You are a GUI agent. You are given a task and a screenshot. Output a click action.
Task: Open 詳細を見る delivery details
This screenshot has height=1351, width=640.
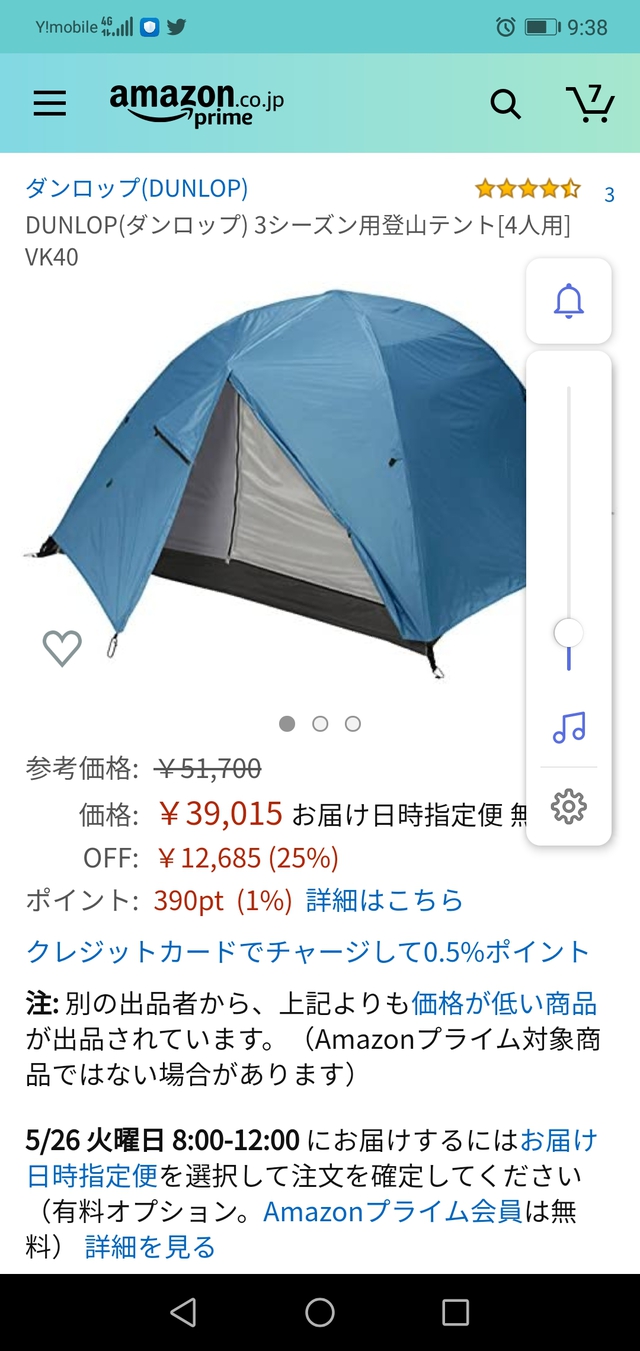point(150,1247)
